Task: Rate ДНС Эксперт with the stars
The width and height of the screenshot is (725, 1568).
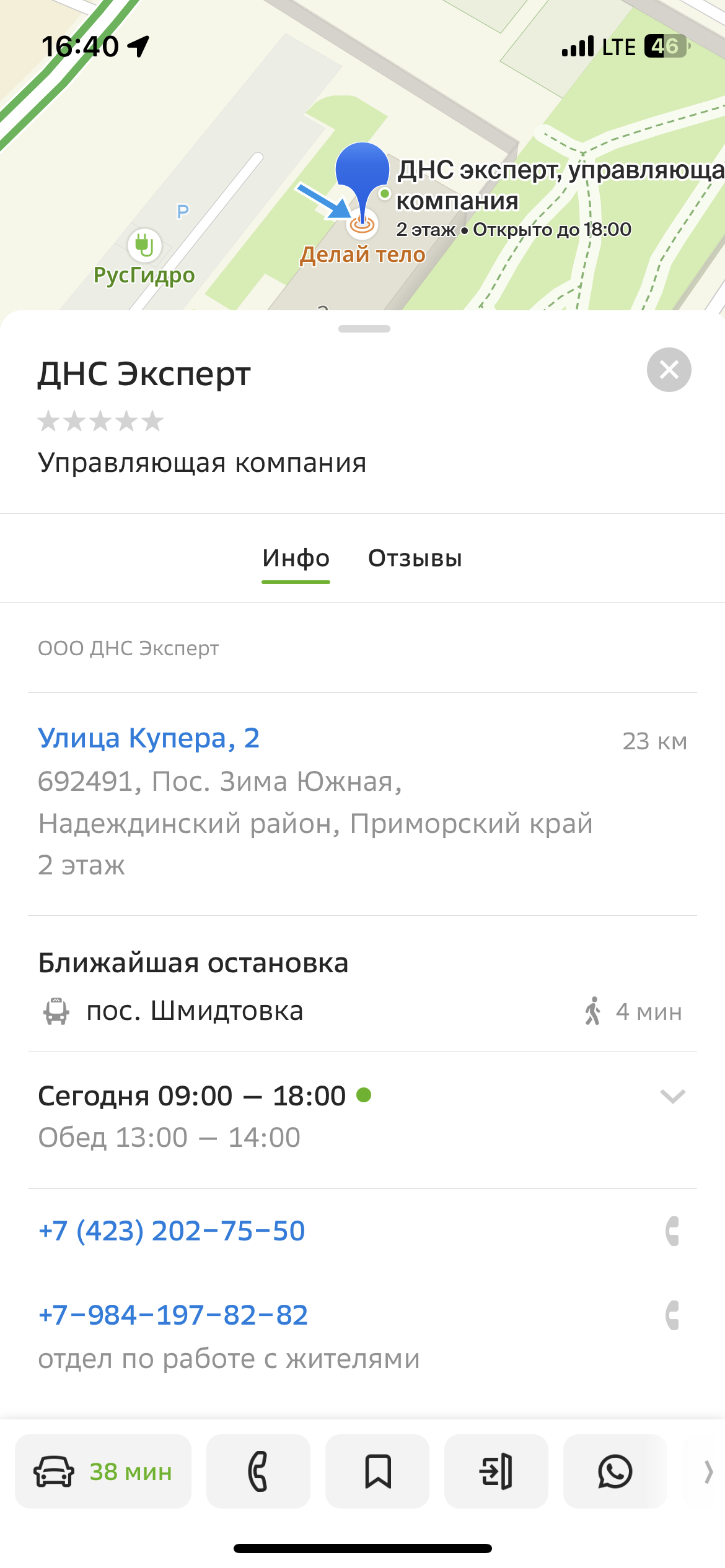Action: pos(100,422)
